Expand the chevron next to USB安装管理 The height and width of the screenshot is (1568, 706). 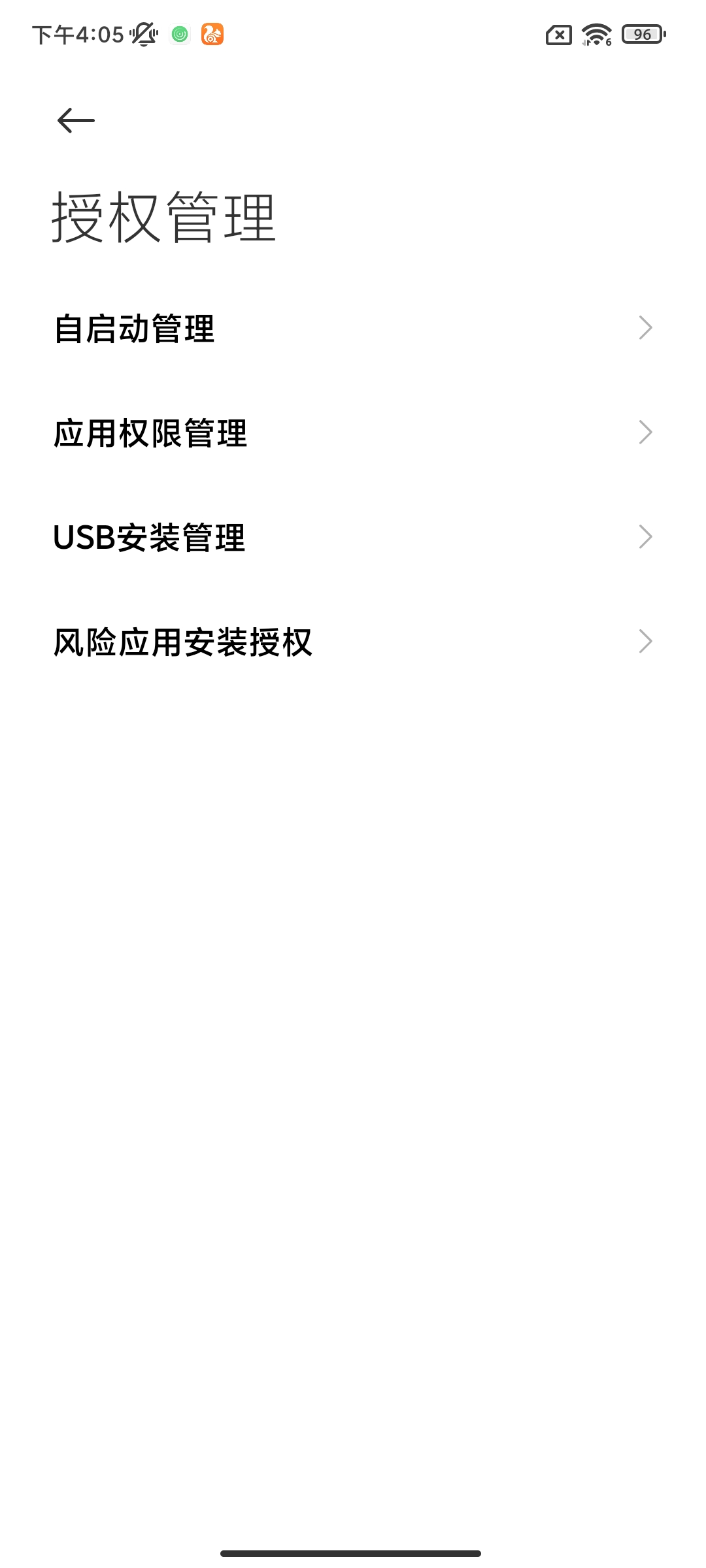645,536
